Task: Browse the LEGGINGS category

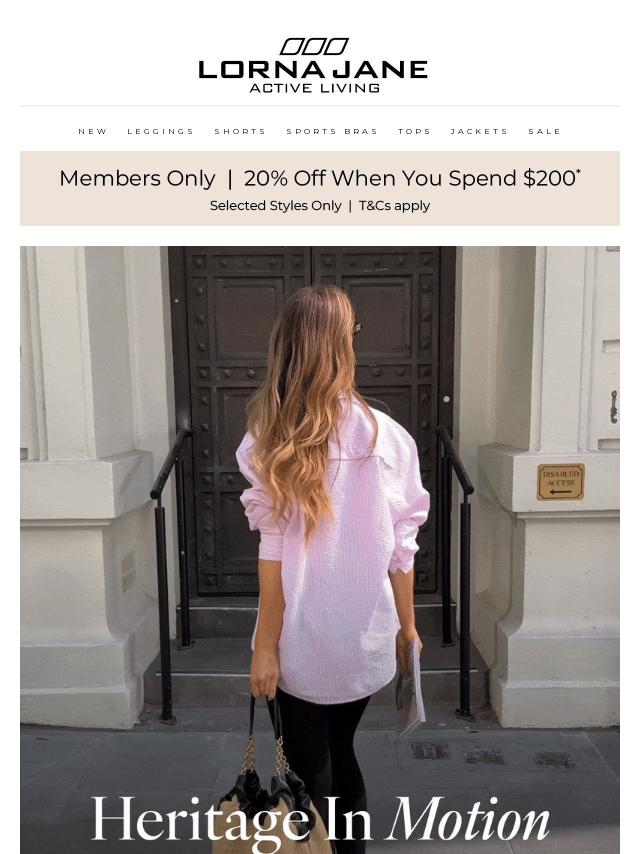Action: (161, 132)
